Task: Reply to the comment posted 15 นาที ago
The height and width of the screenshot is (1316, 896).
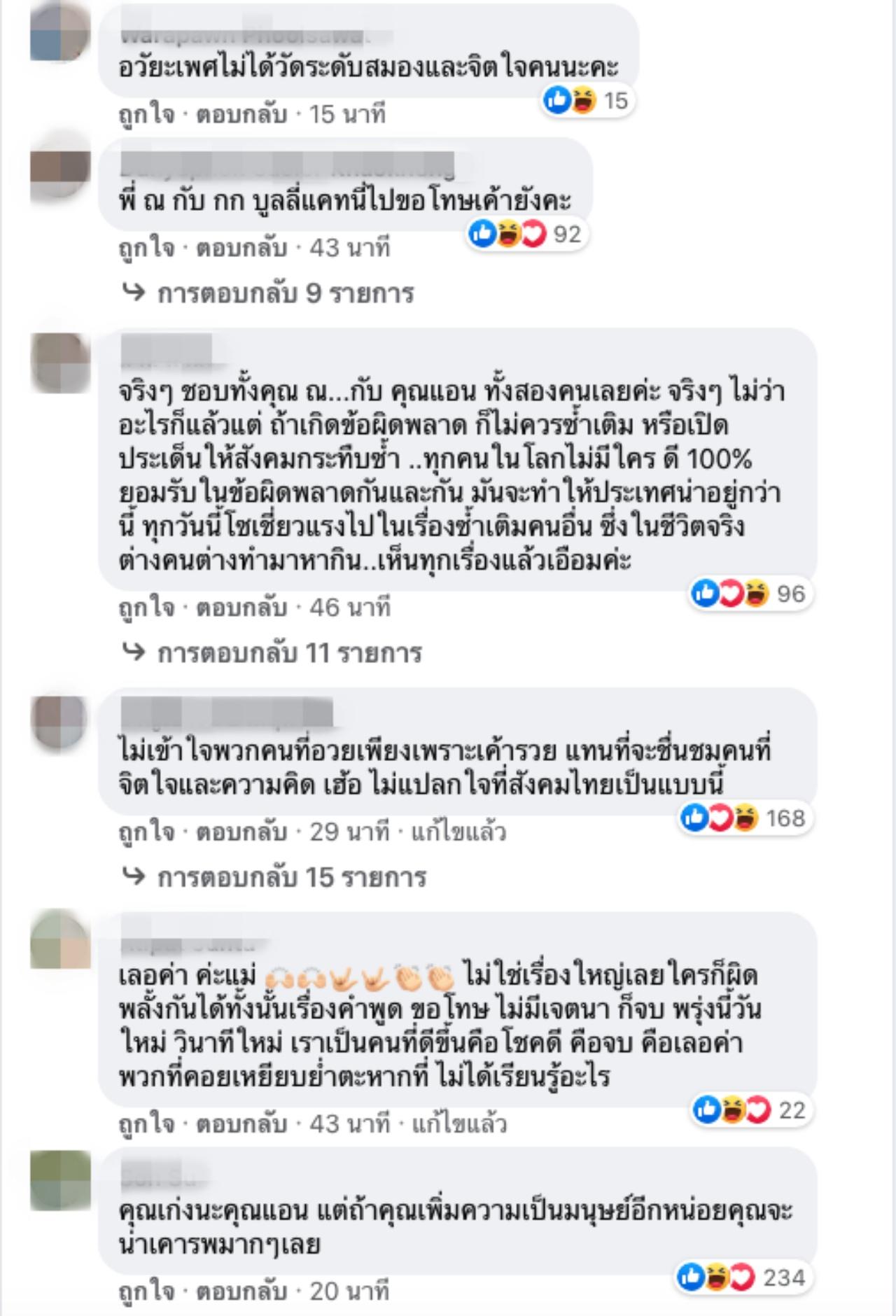Action: click(241, 114)
